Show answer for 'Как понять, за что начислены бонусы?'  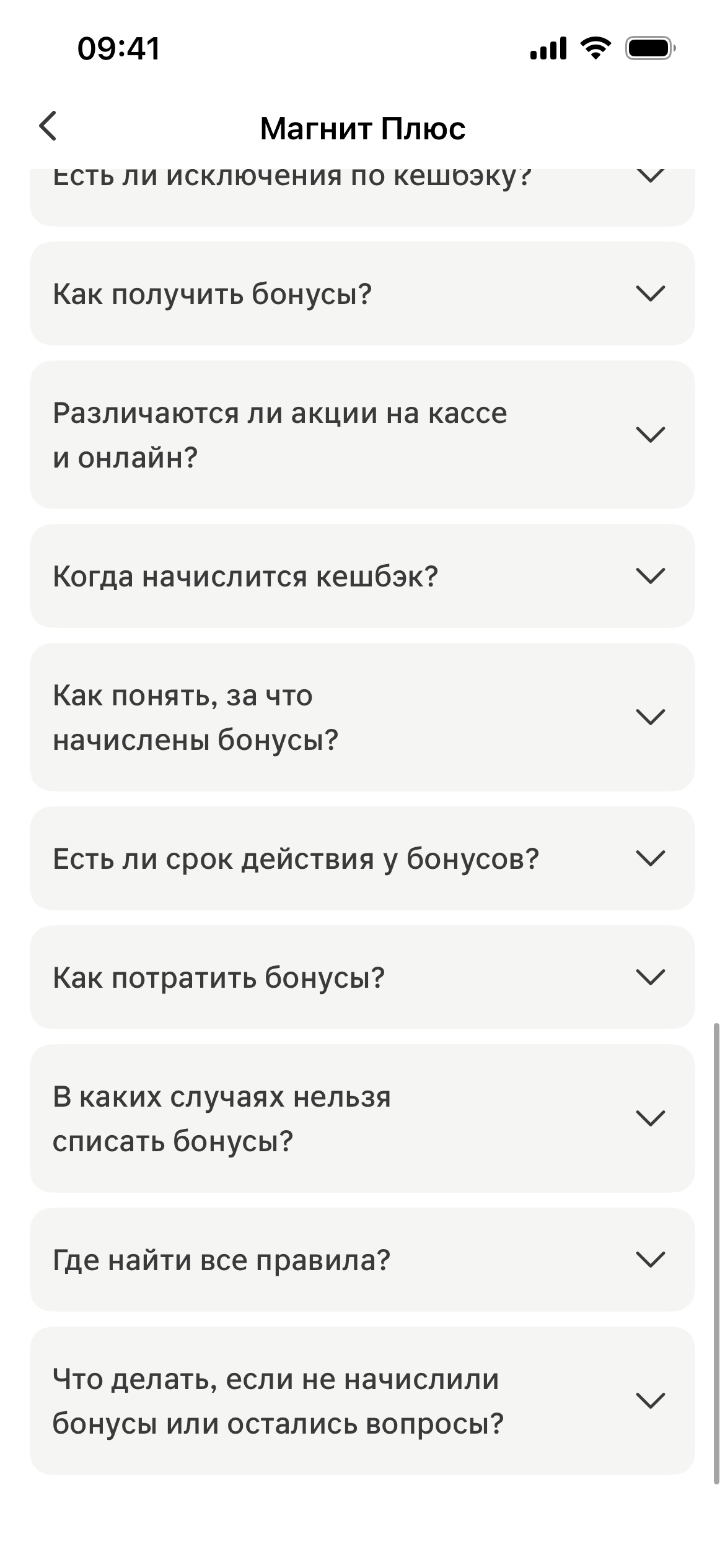coord(362,717)
